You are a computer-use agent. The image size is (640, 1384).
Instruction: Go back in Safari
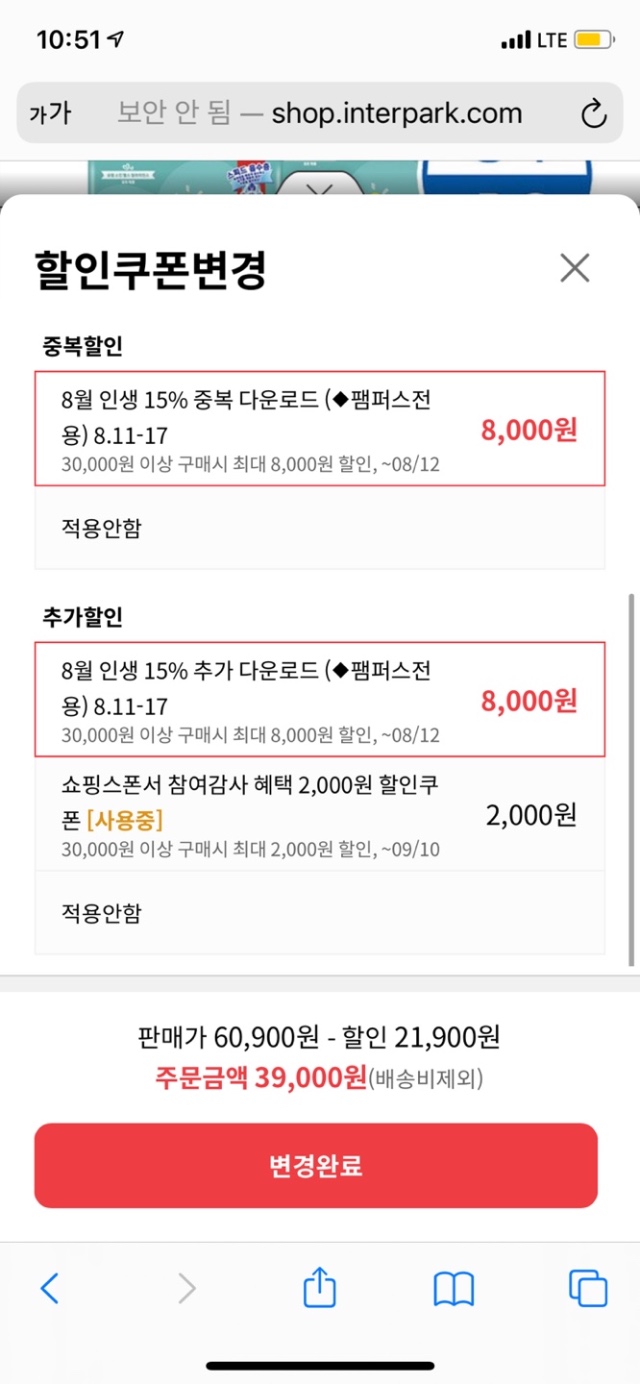pos(50,1288)
